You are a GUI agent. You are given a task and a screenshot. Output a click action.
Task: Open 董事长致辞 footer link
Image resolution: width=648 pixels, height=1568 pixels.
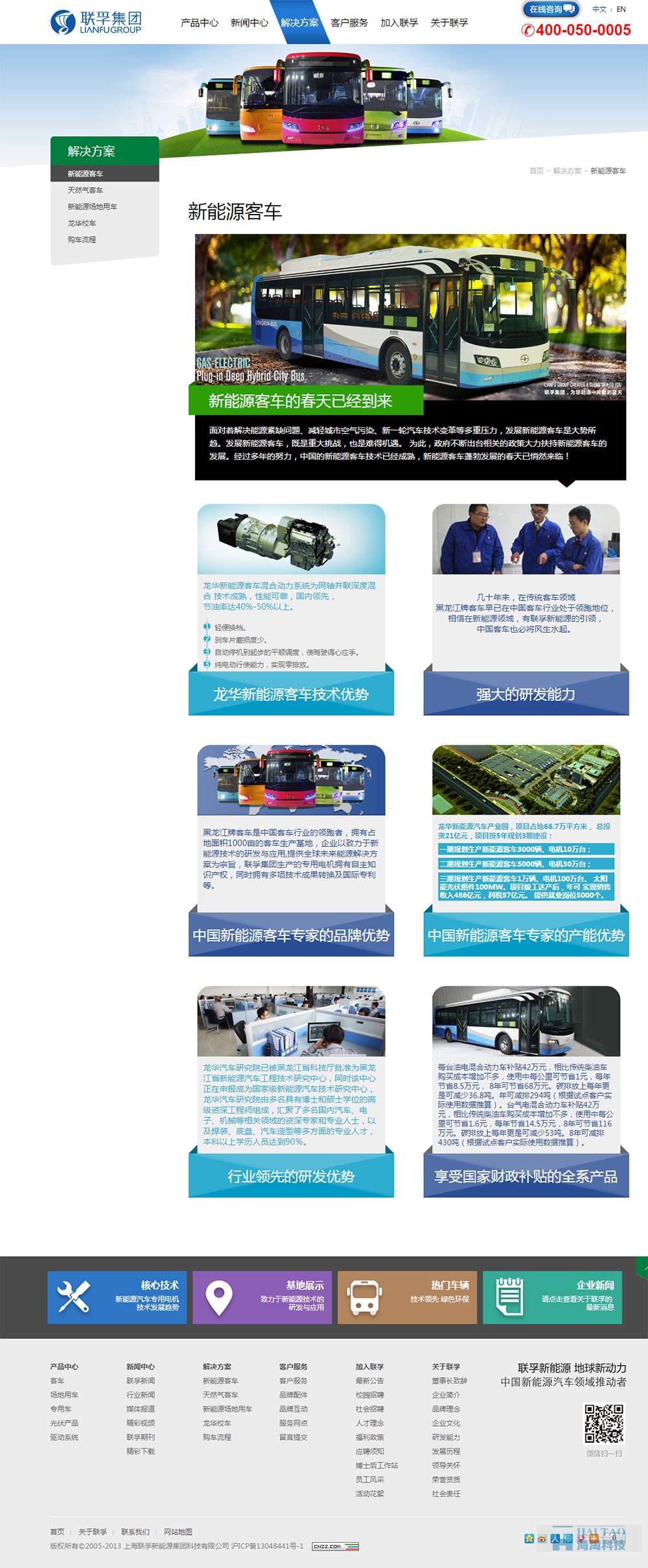pos(449,1381)
